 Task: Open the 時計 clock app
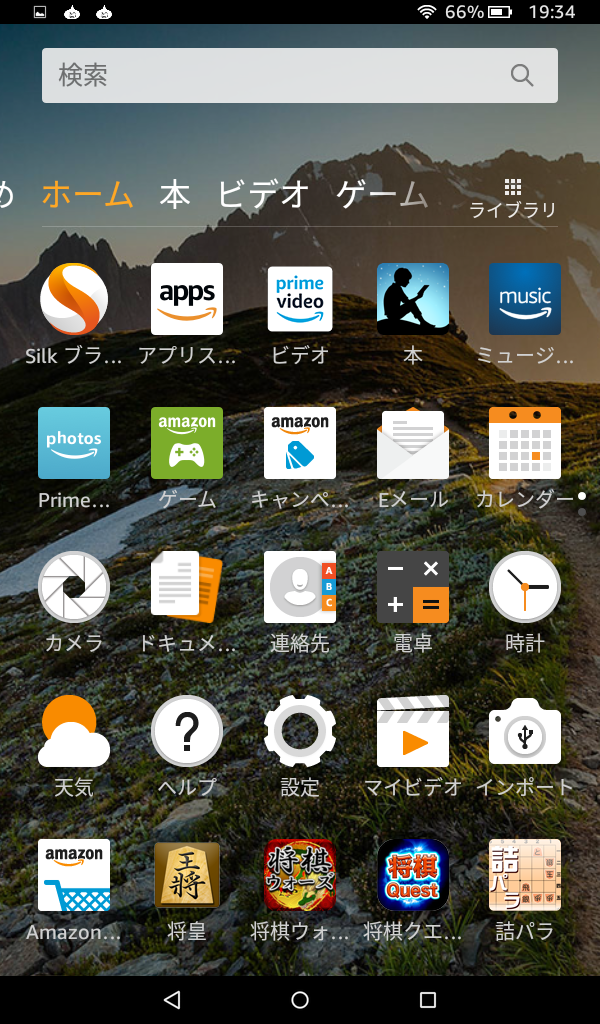pyautogui.click(x=525, y=587)
